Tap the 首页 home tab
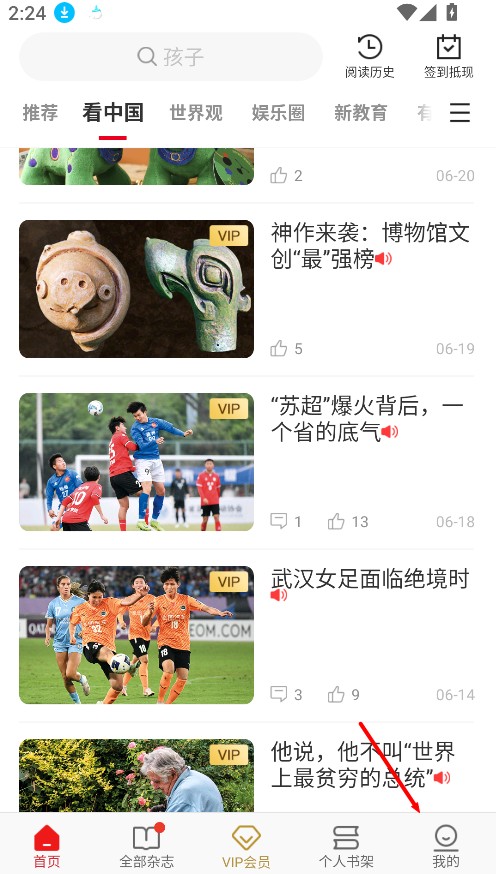 (47, 845)
